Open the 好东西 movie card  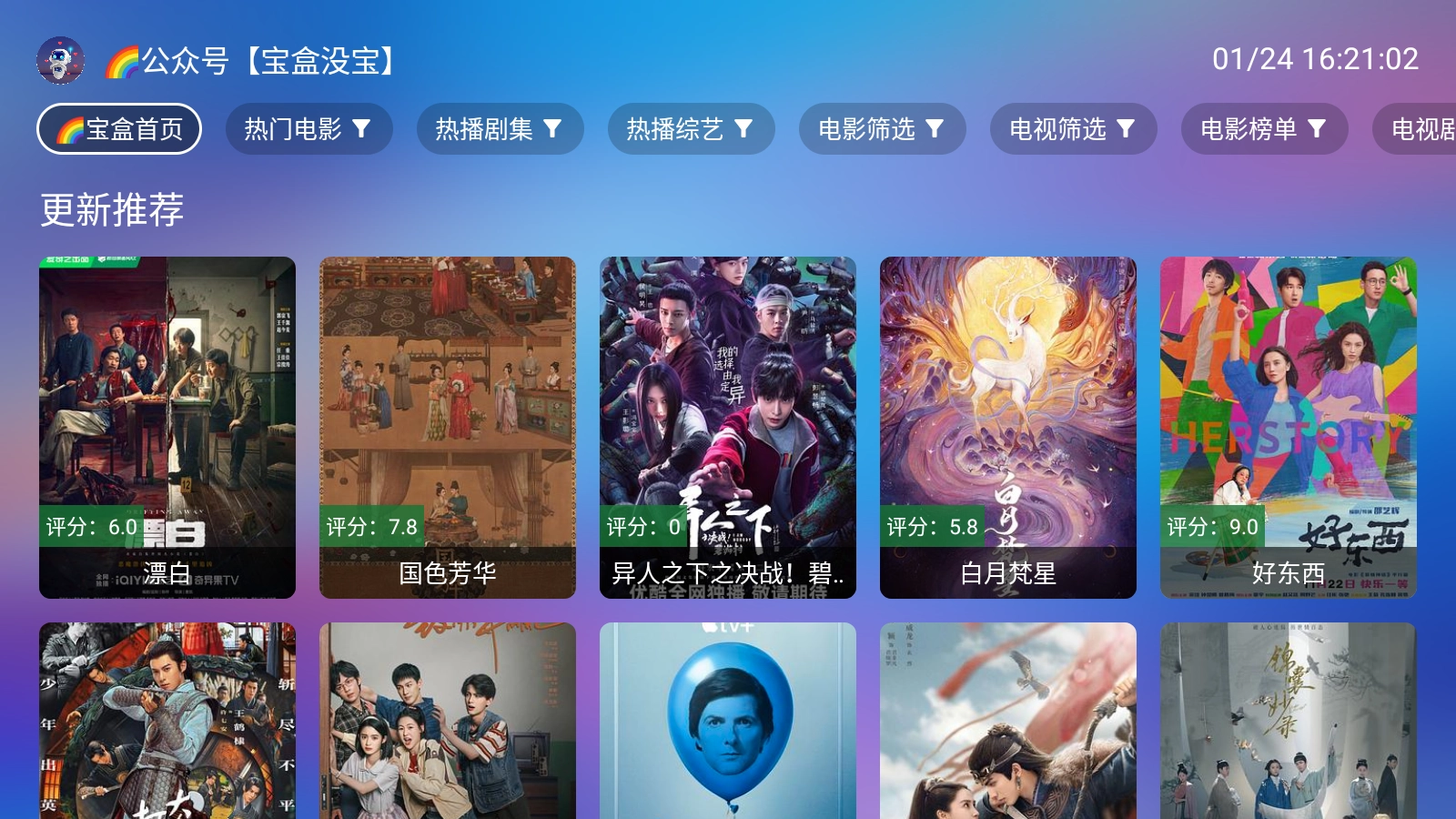[x=1289, y=428]
